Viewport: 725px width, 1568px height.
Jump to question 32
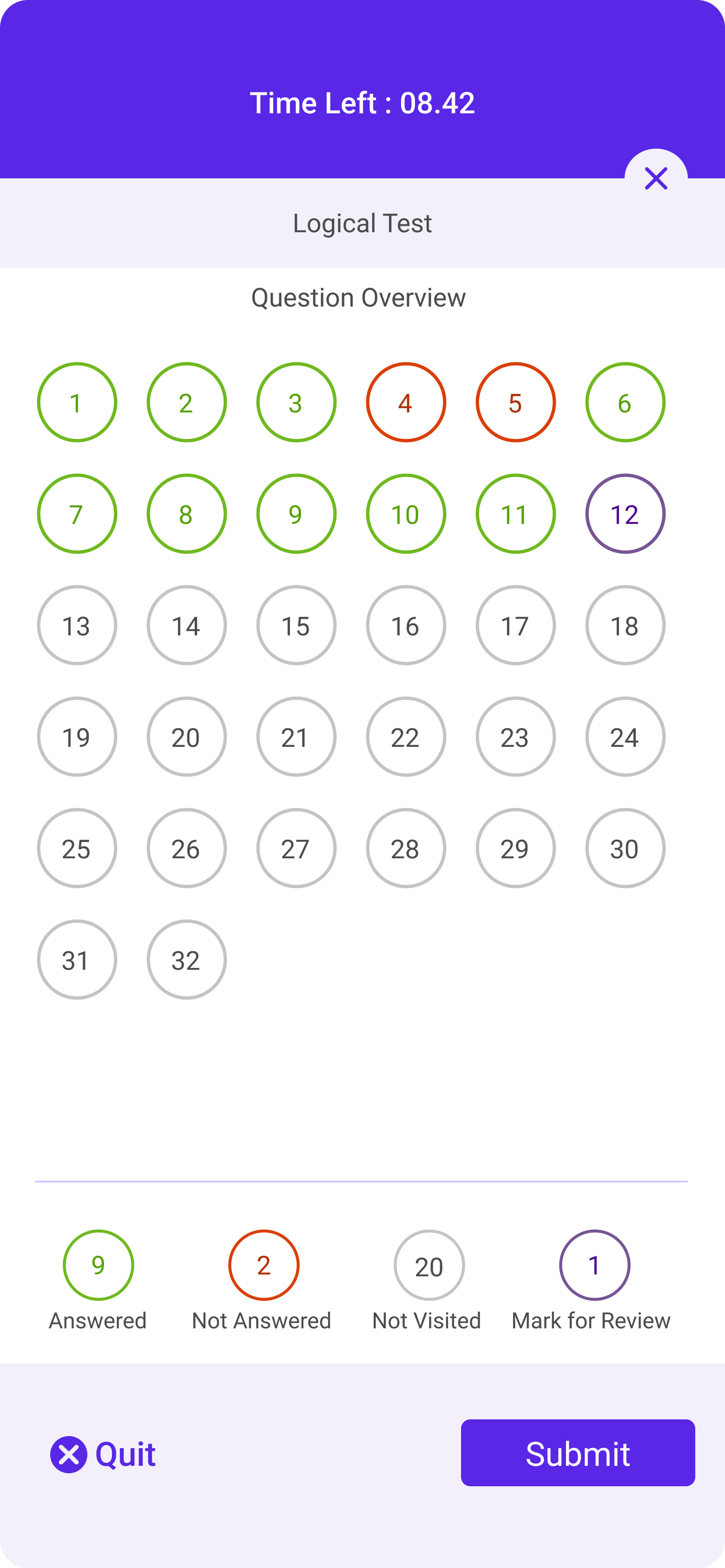point(186,960)
